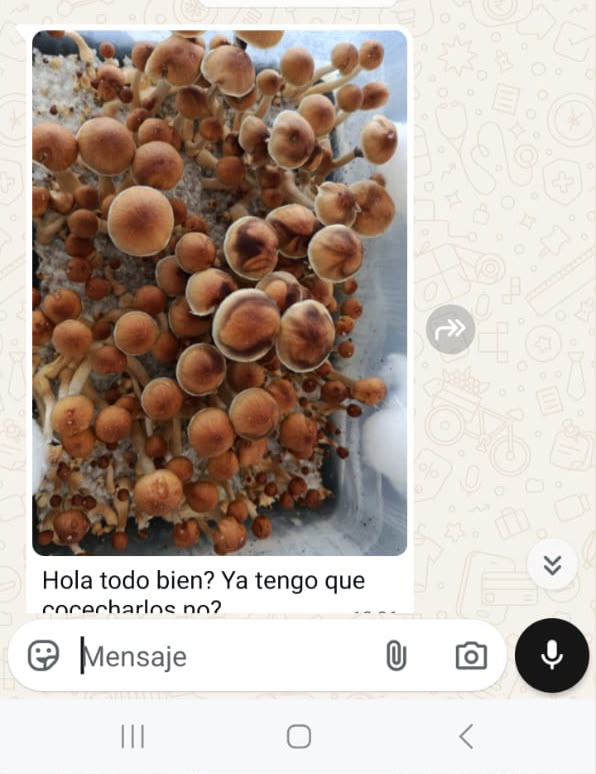Screen dimensions: 596x774
Task: Open the camera to send a photo
Action: pyautogui.click(x=471, y=656)
